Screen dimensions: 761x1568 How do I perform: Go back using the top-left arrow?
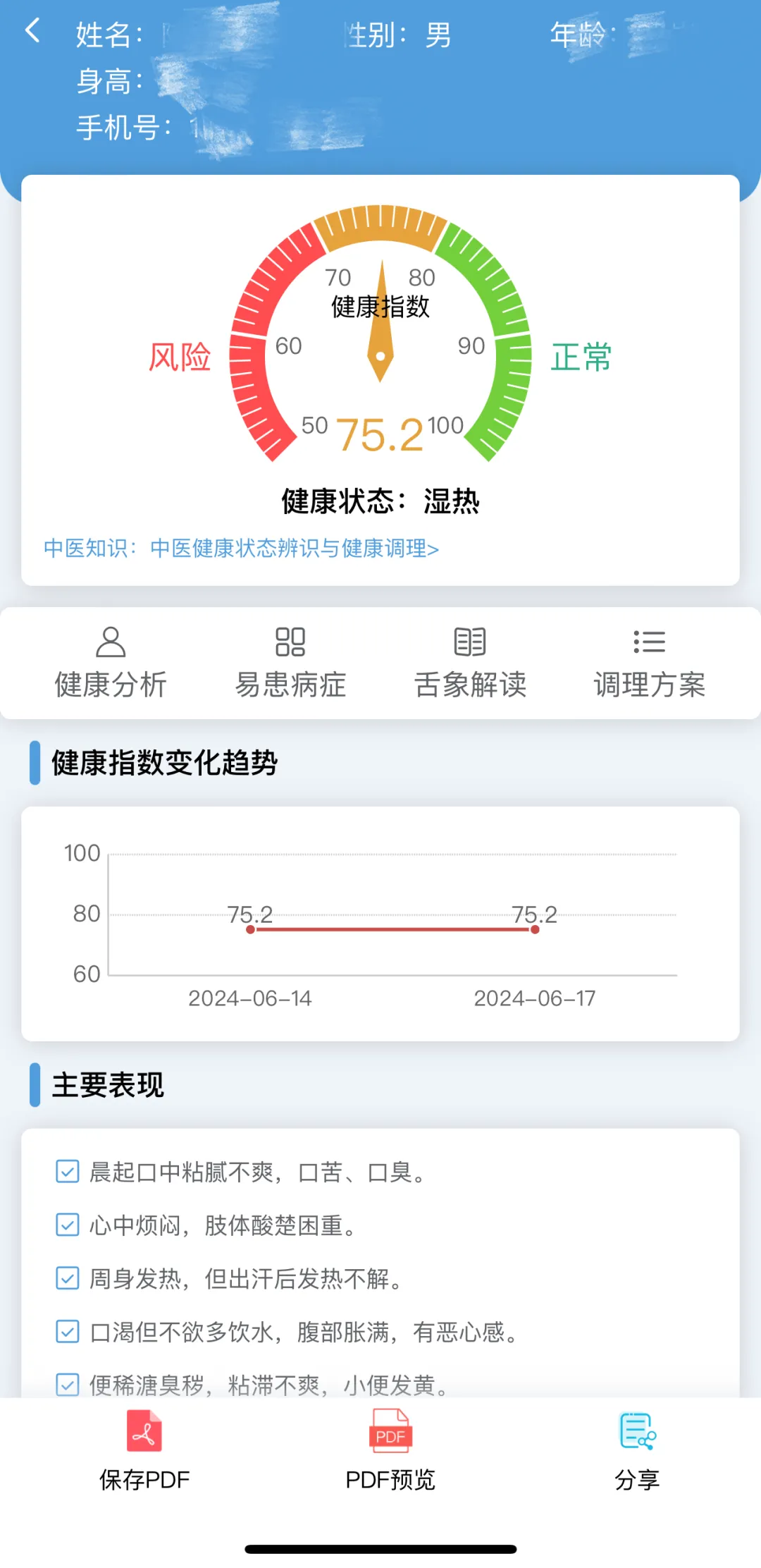(32, 31)
